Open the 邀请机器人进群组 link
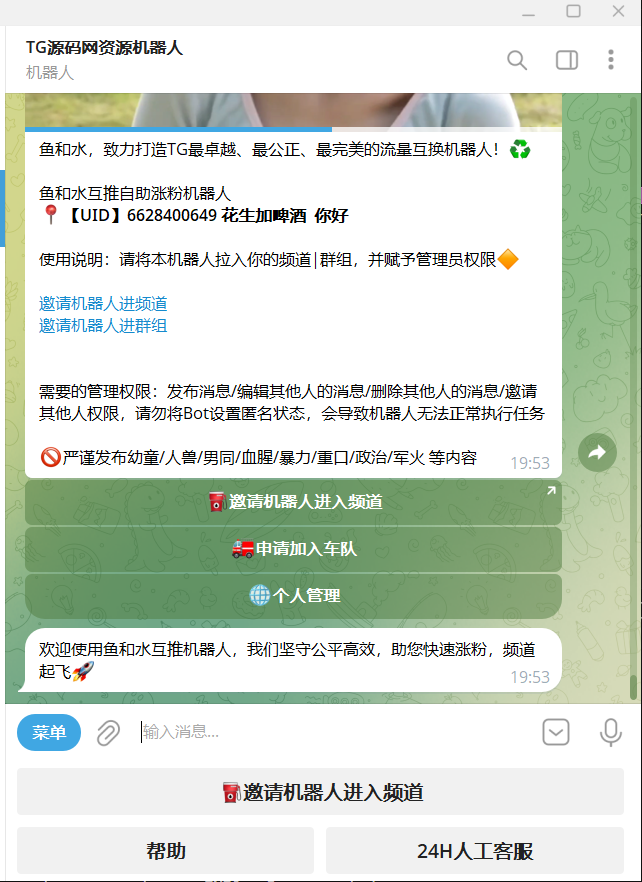The height and width of the screenshot is (882, 642). point(103,325)
